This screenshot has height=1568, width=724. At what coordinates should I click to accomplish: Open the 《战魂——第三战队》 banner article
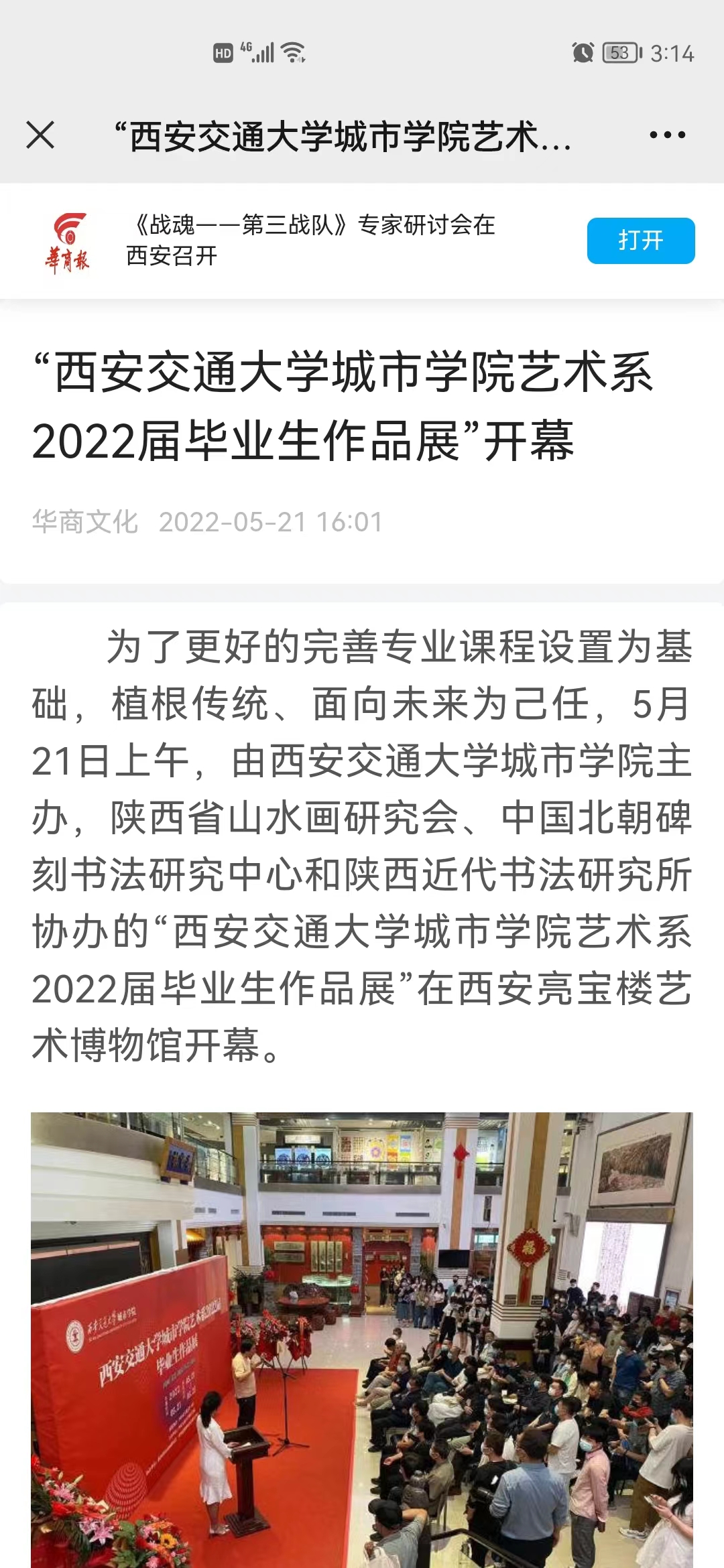click(x=310, y=241)
